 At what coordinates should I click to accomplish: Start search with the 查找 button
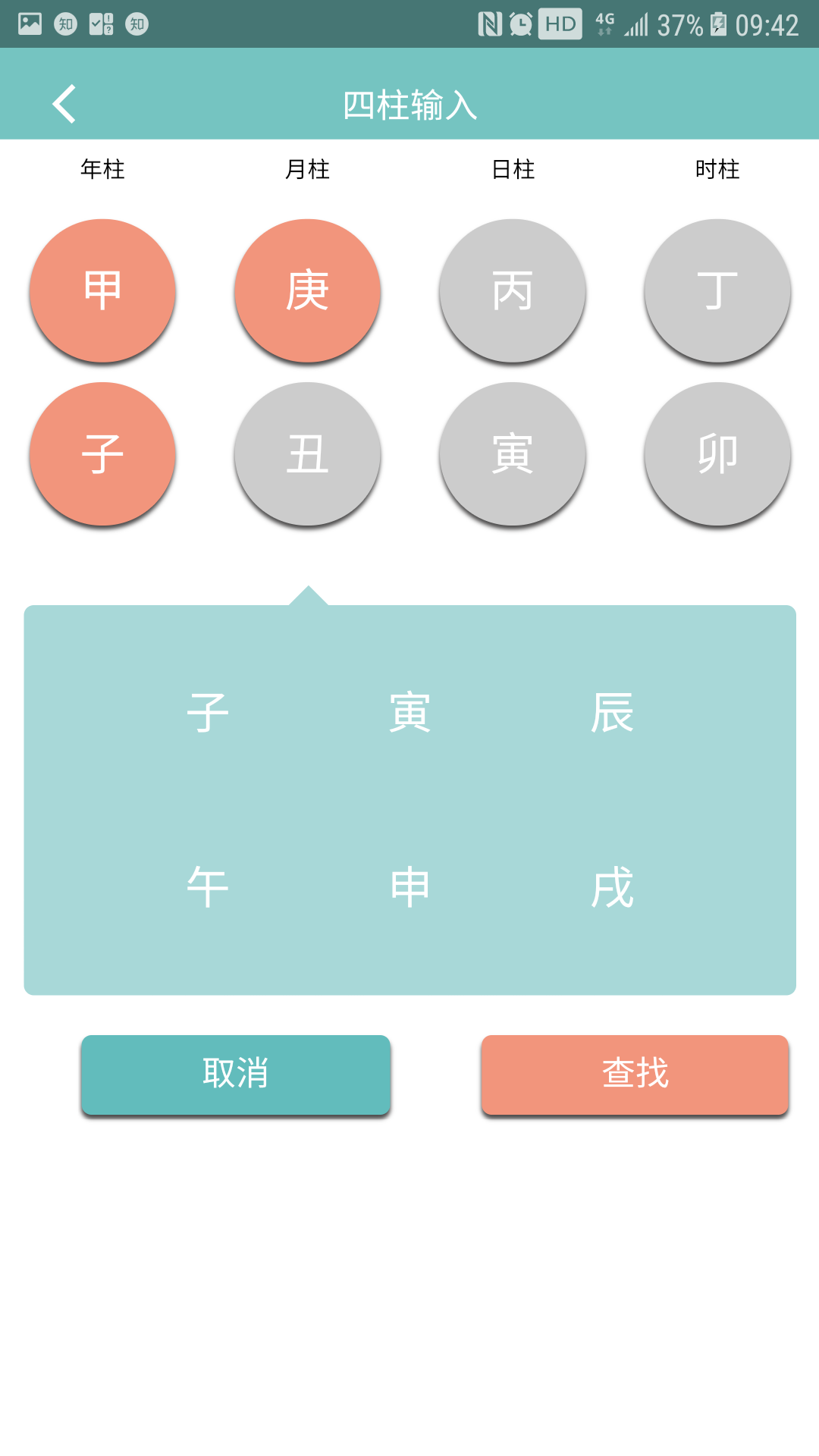tap(635, 1074)
